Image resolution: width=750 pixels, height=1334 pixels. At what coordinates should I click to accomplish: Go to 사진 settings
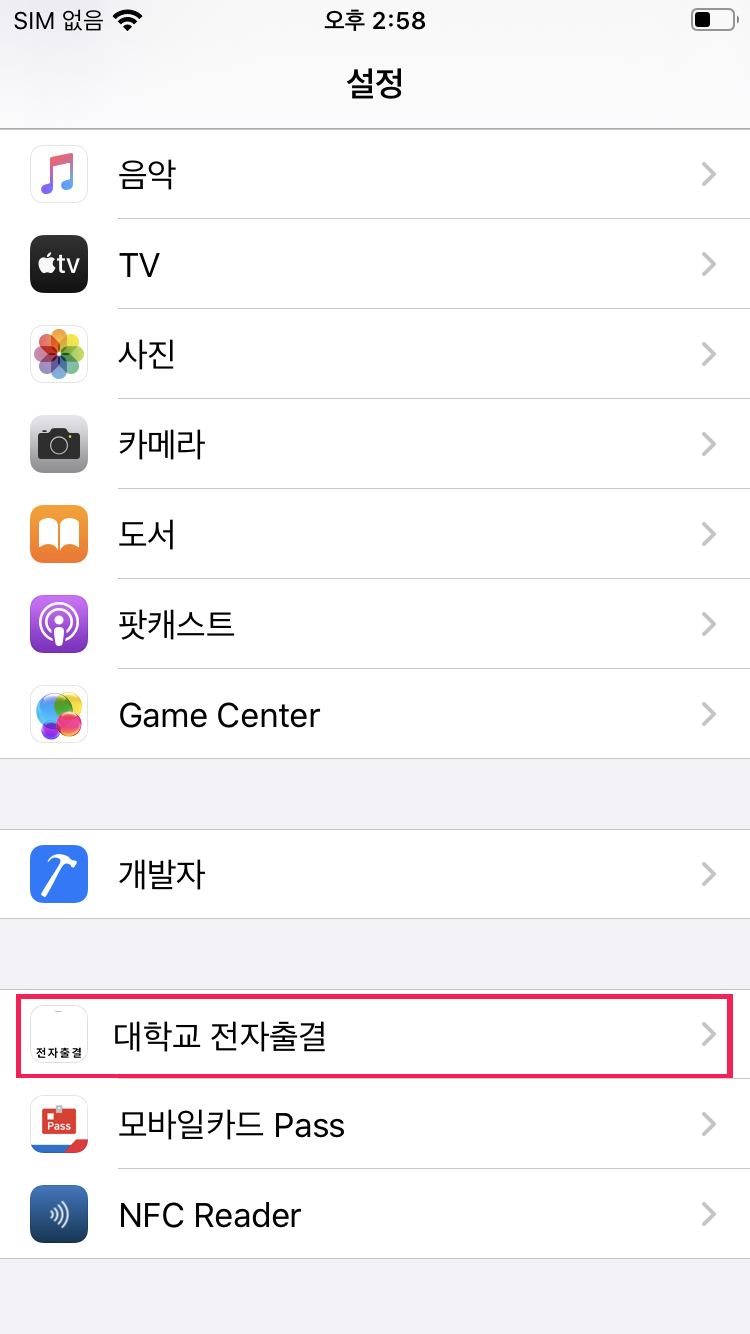click(x=375, y=354)
